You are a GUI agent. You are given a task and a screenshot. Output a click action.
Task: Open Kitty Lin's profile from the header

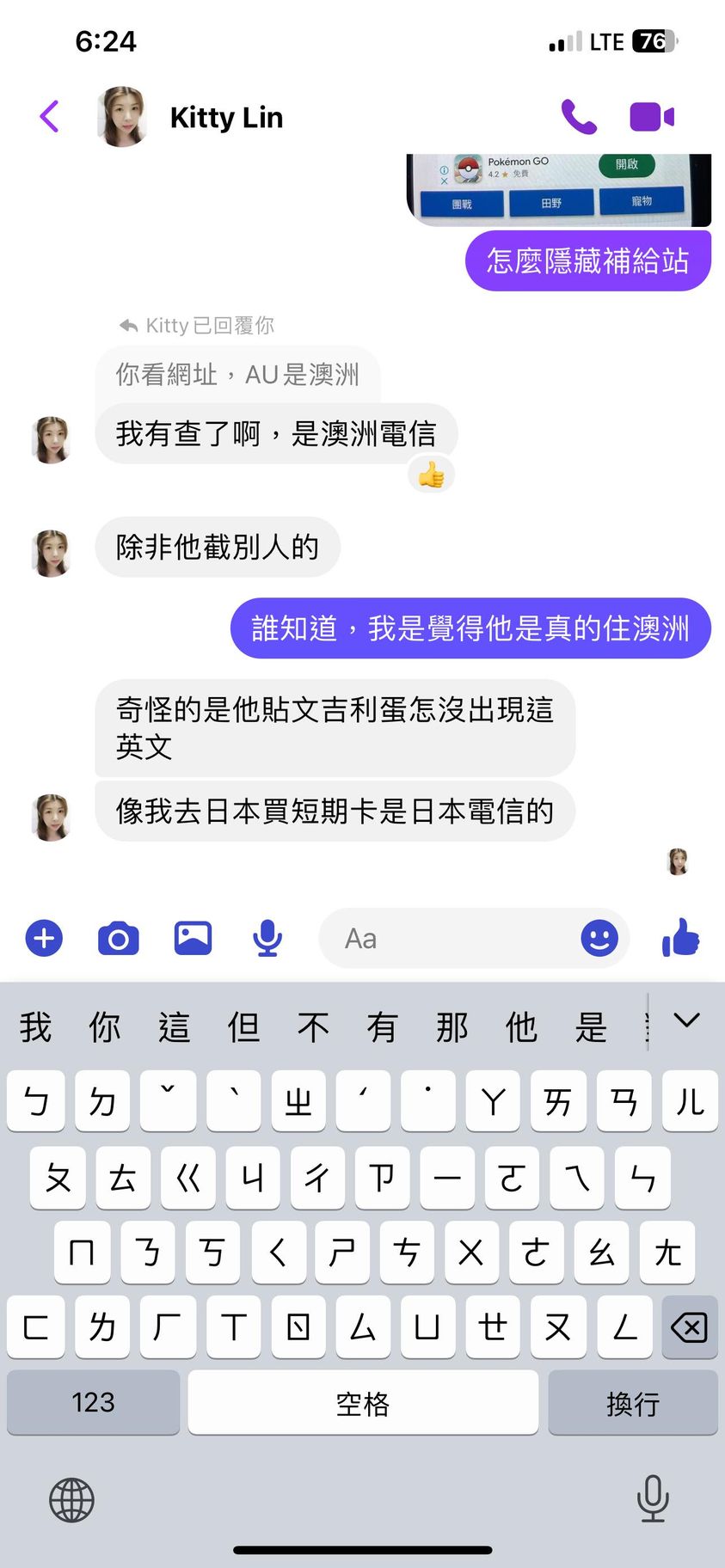[226, 117]
